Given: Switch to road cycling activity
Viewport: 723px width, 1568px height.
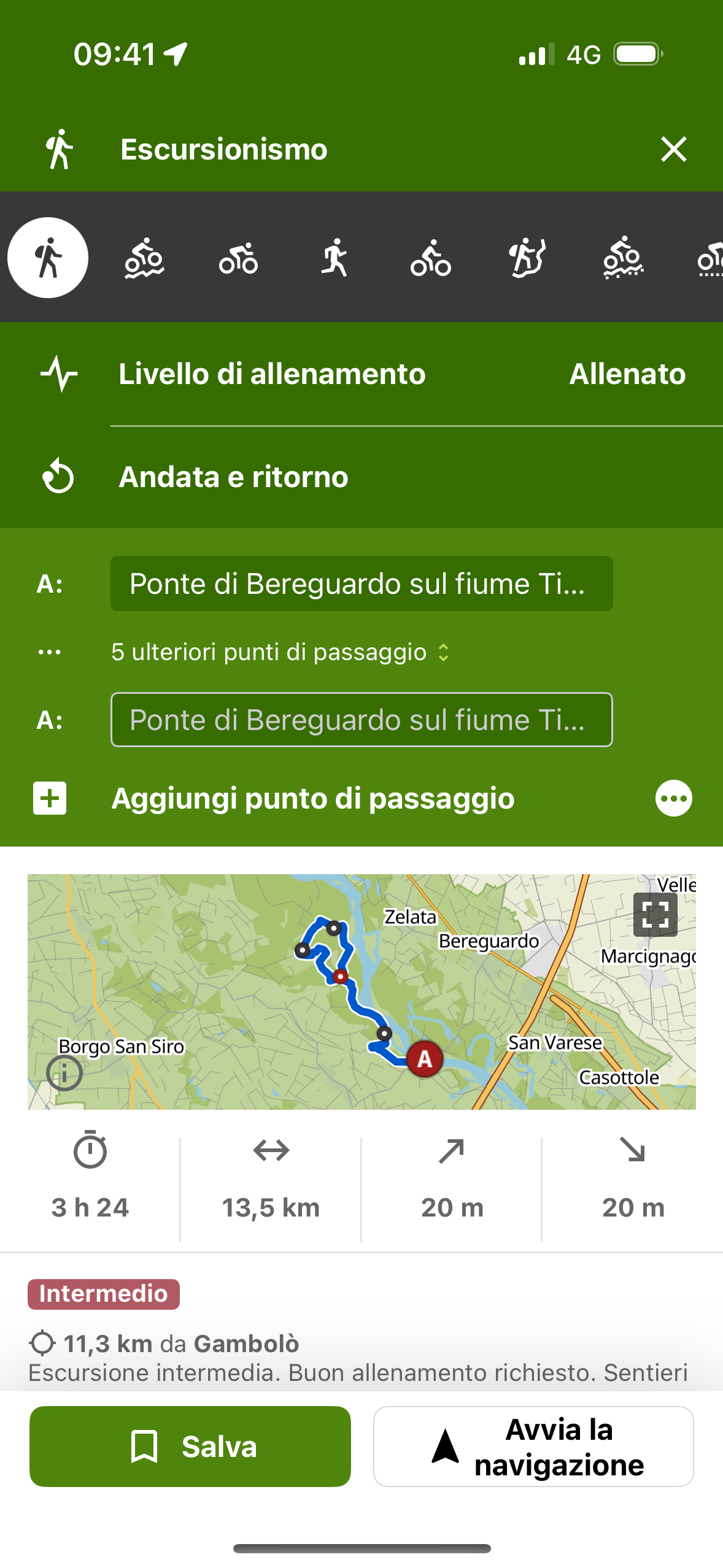Looking at the screenshot, I should pyautogui.click(x=239, y=258).
